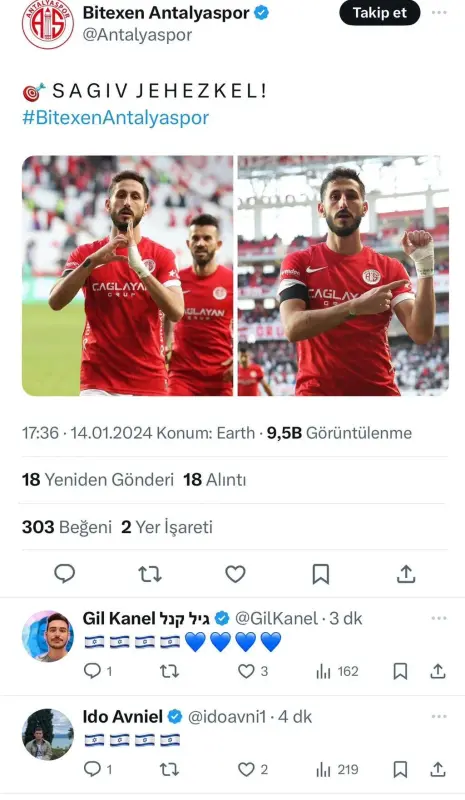This screenshot has width=465, height=800.
Task: View the right photo of the player pointing
Action: tap(343, 276)
